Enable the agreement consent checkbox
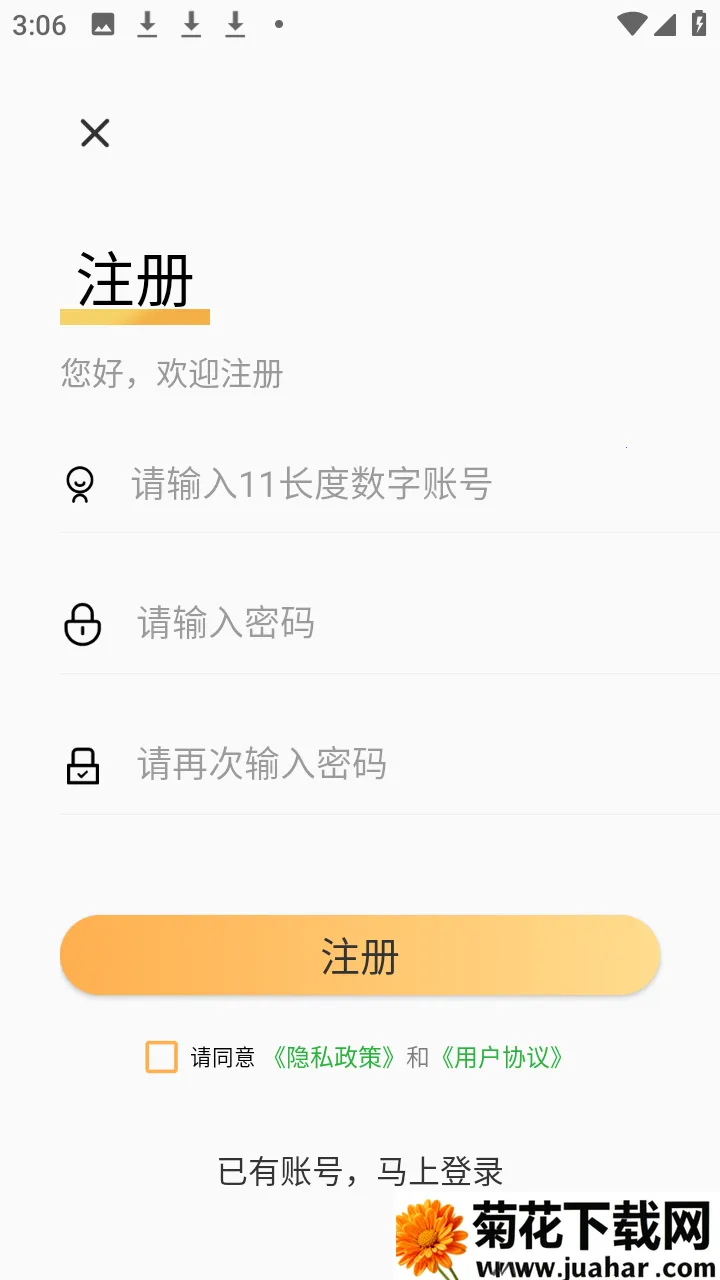Screen dimensions: 720x1280 coord(161,1057)
